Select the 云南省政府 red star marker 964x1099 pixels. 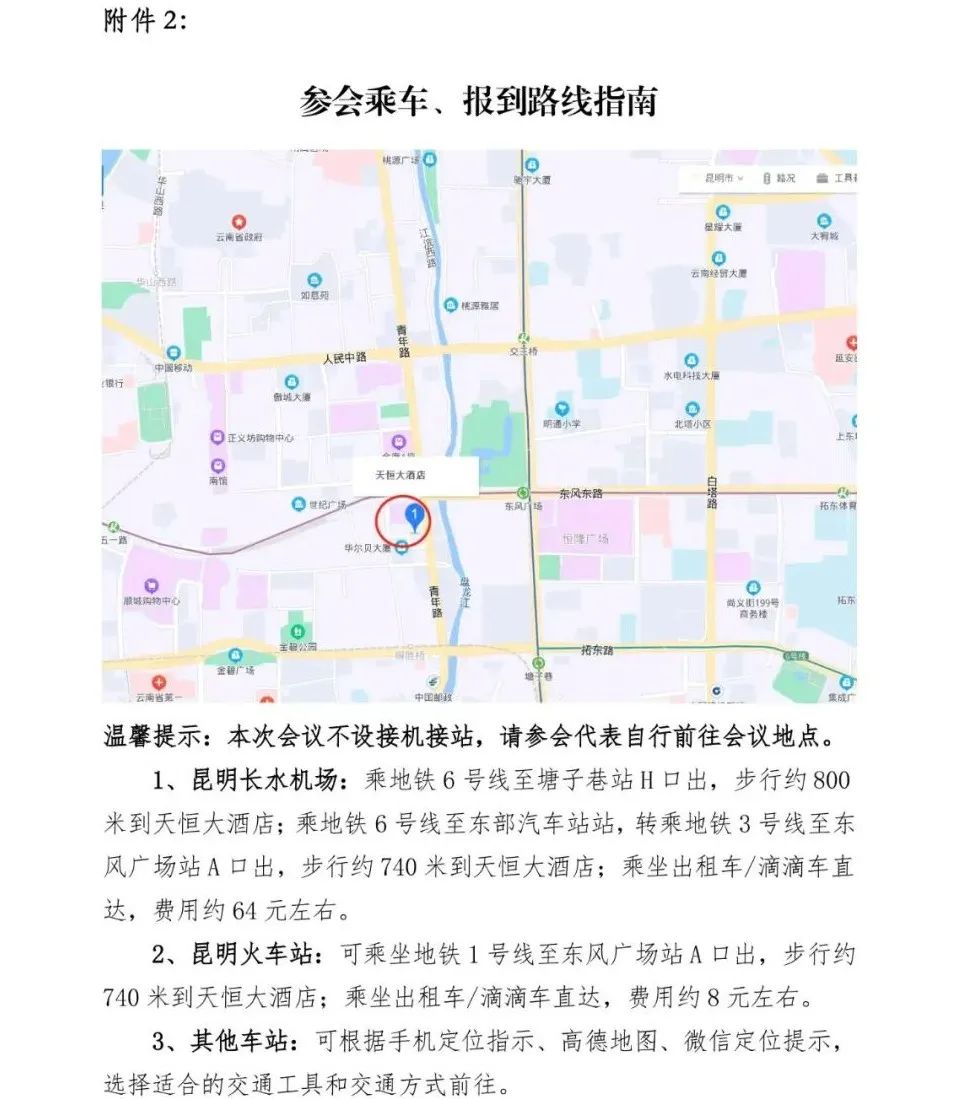239,222
